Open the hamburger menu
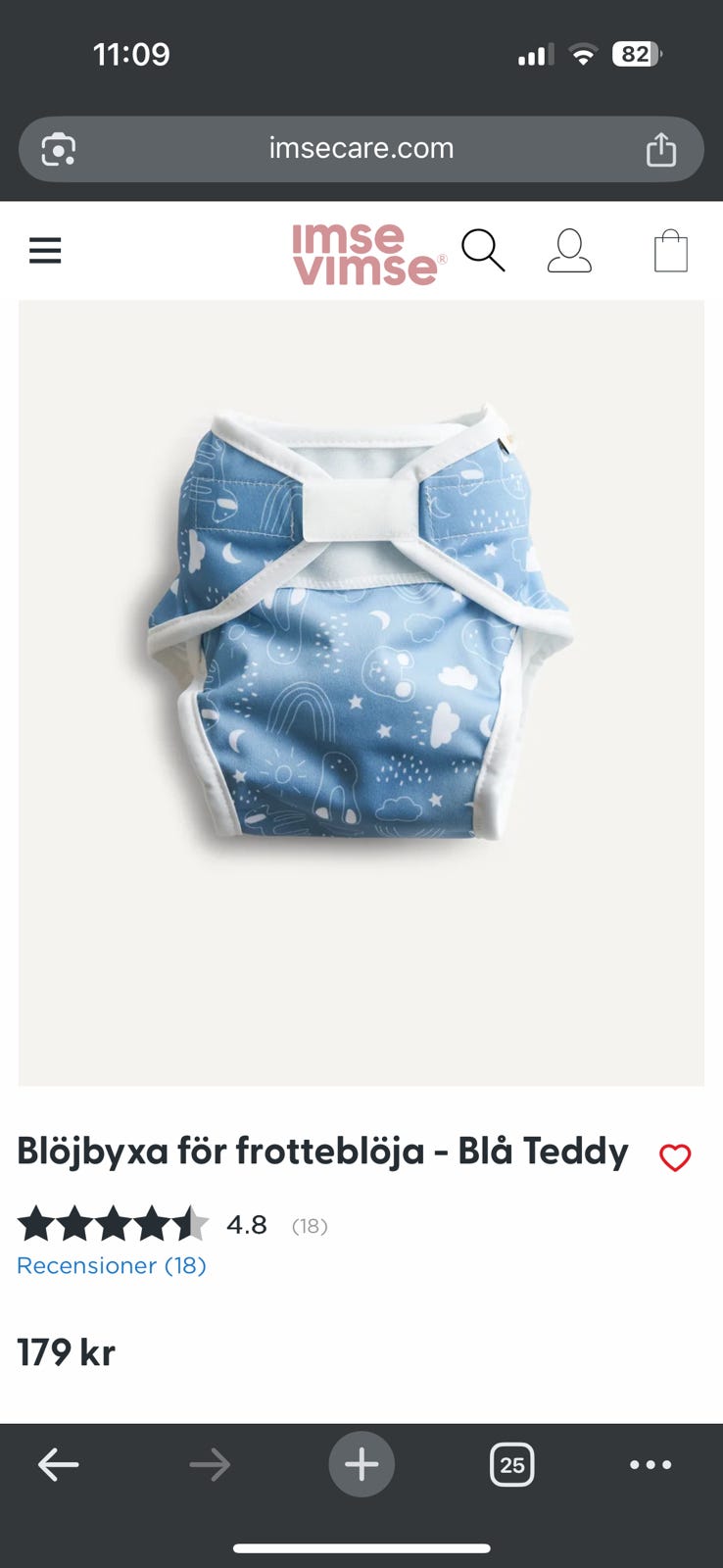The height and width of the screenshot is (1568, 723). click(45, 251)
